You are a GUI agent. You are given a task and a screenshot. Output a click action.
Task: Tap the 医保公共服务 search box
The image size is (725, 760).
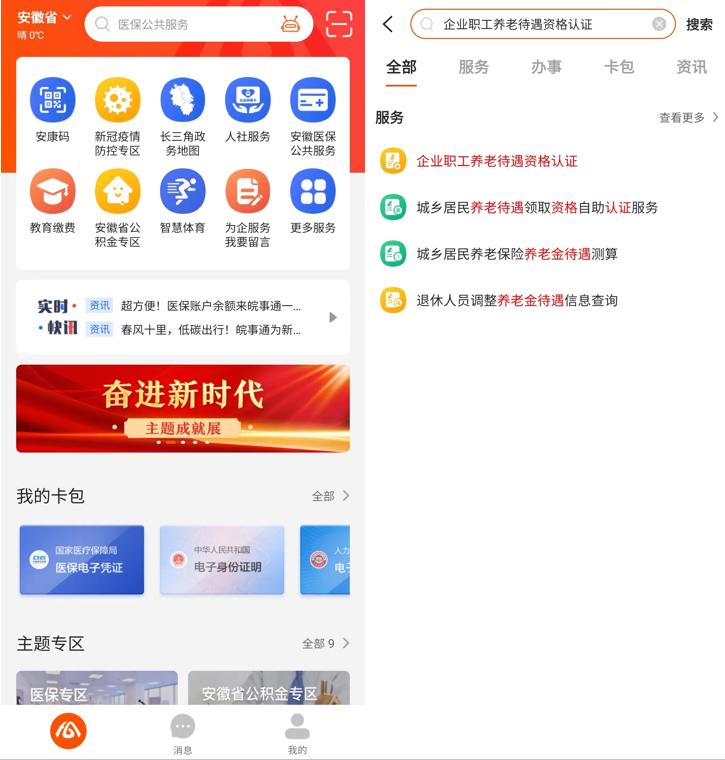(x=190, y=24)
